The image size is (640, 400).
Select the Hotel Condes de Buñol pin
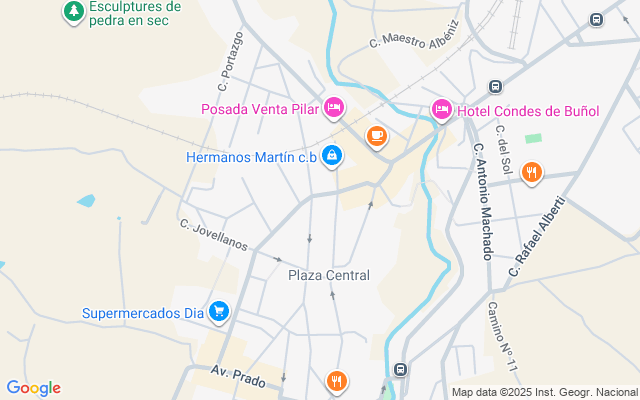[441, 109]
